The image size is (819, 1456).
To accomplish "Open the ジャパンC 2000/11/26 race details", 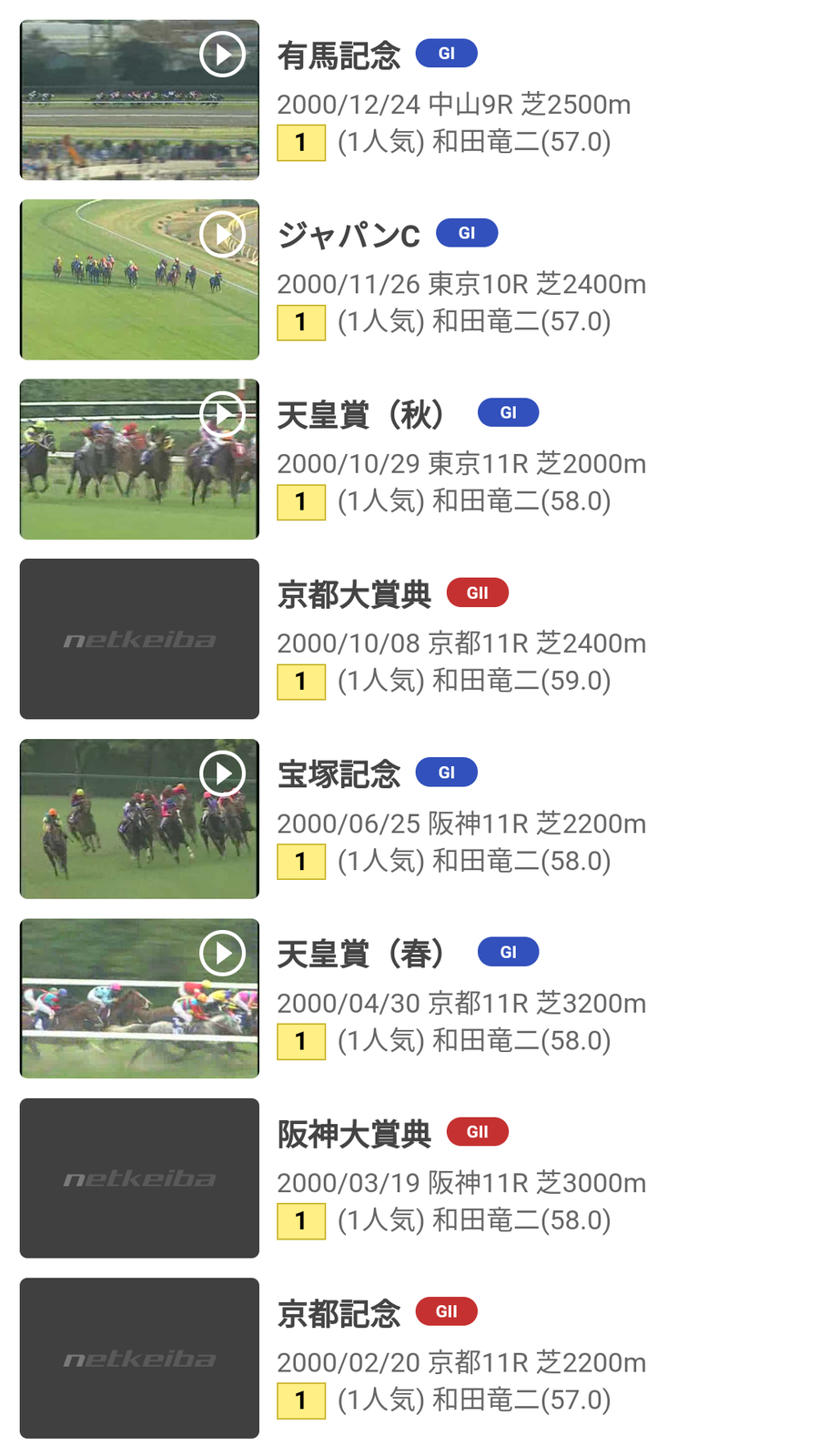I will pos(460,284).
